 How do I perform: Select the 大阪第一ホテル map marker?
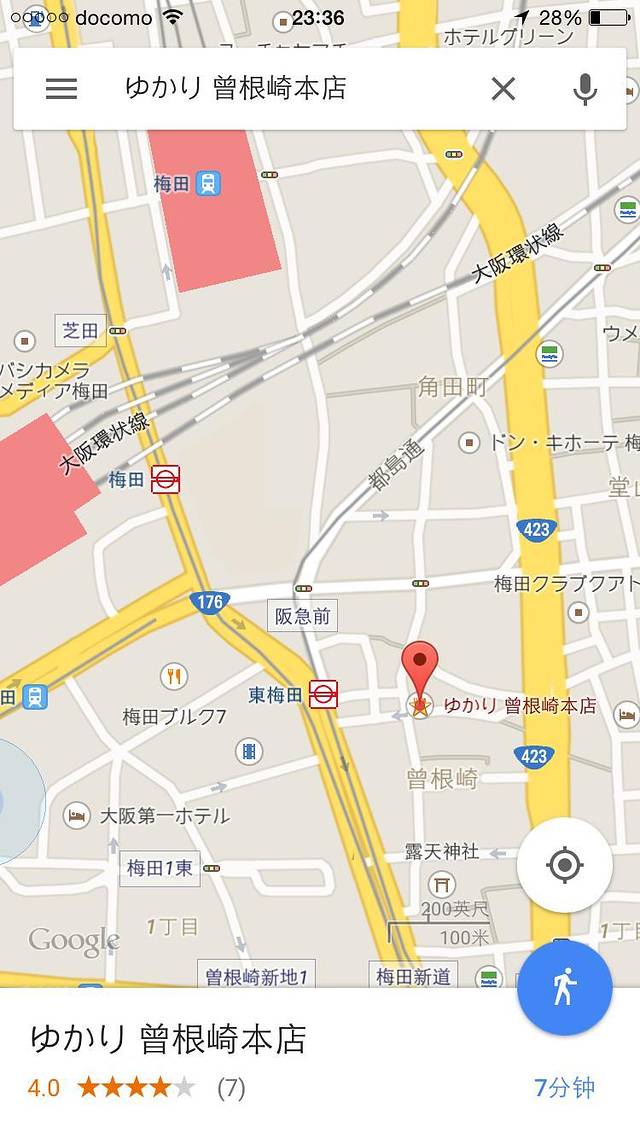click(77, 815)
